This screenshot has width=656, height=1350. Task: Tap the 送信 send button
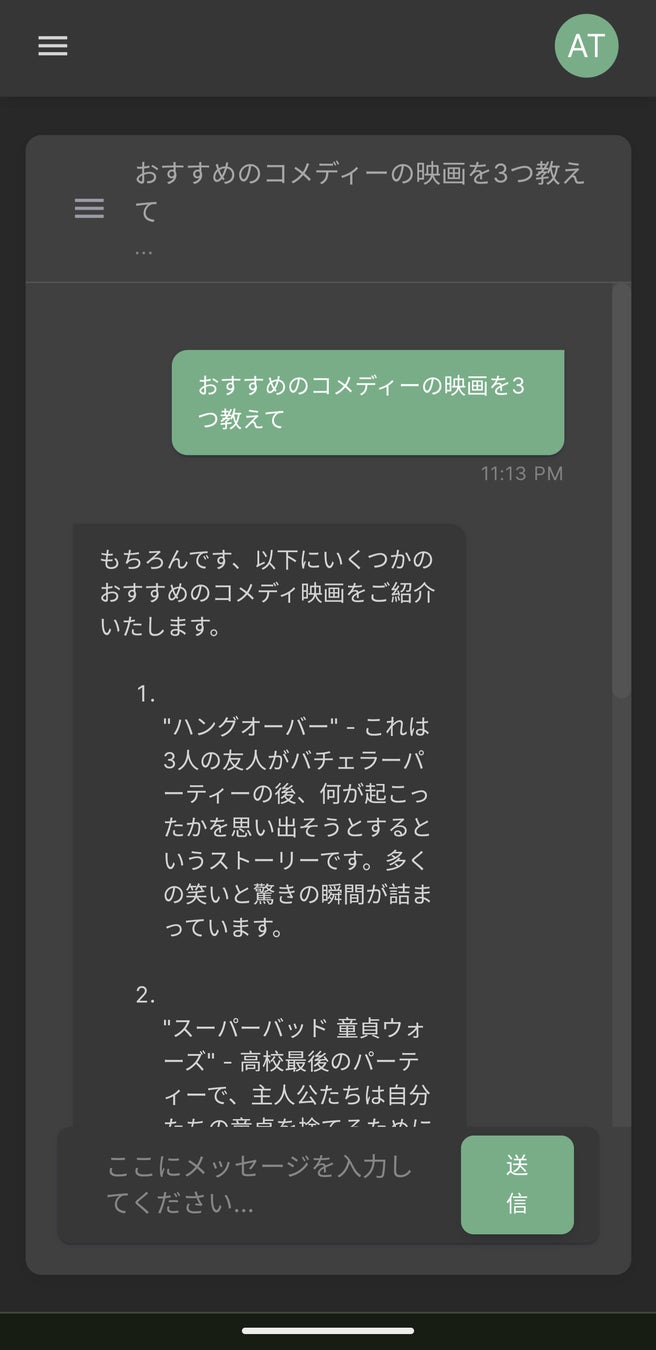pyautogui.click(x=517, y=1185)
